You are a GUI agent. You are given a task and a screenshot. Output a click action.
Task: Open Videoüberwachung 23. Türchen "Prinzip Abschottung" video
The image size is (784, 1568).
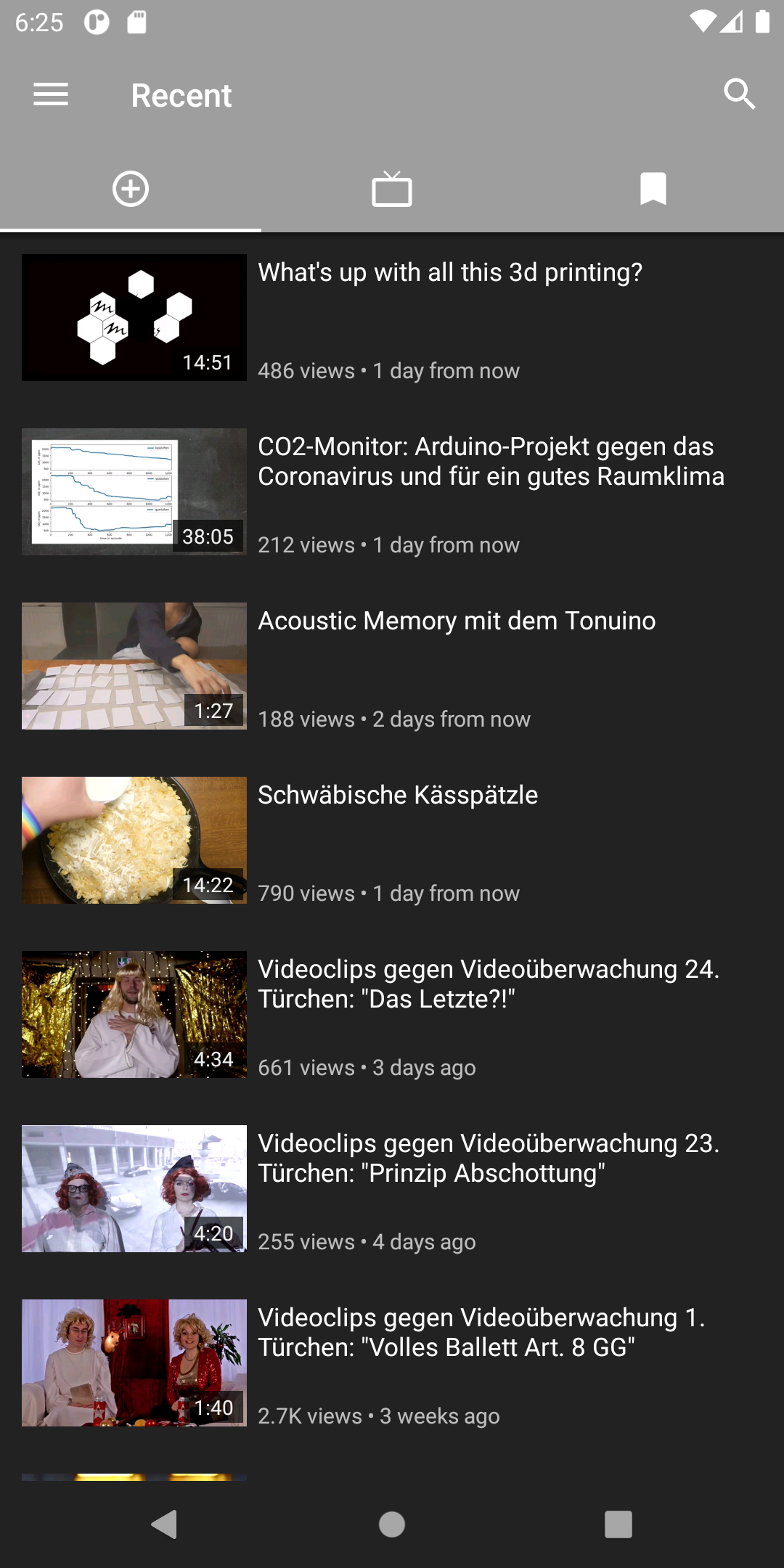(392, 1188)
